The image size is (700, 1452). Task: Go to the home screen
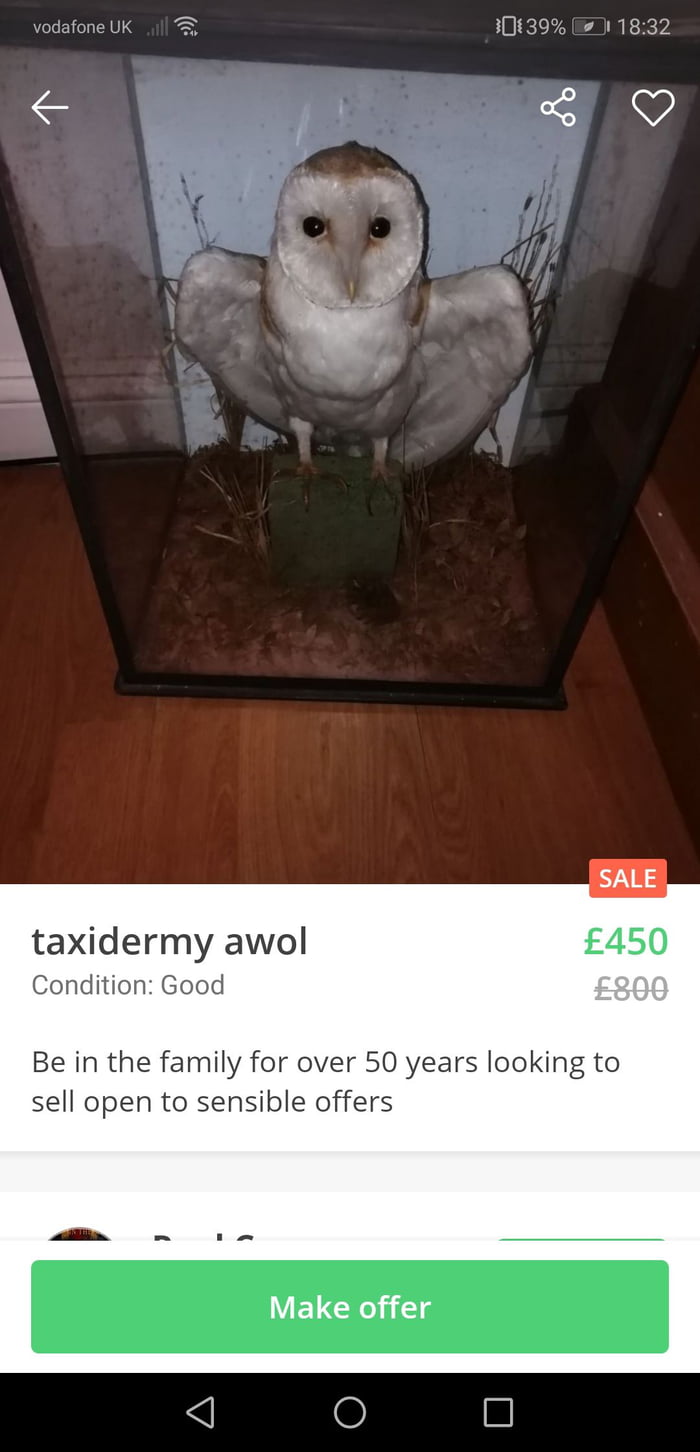[350, 1411]
